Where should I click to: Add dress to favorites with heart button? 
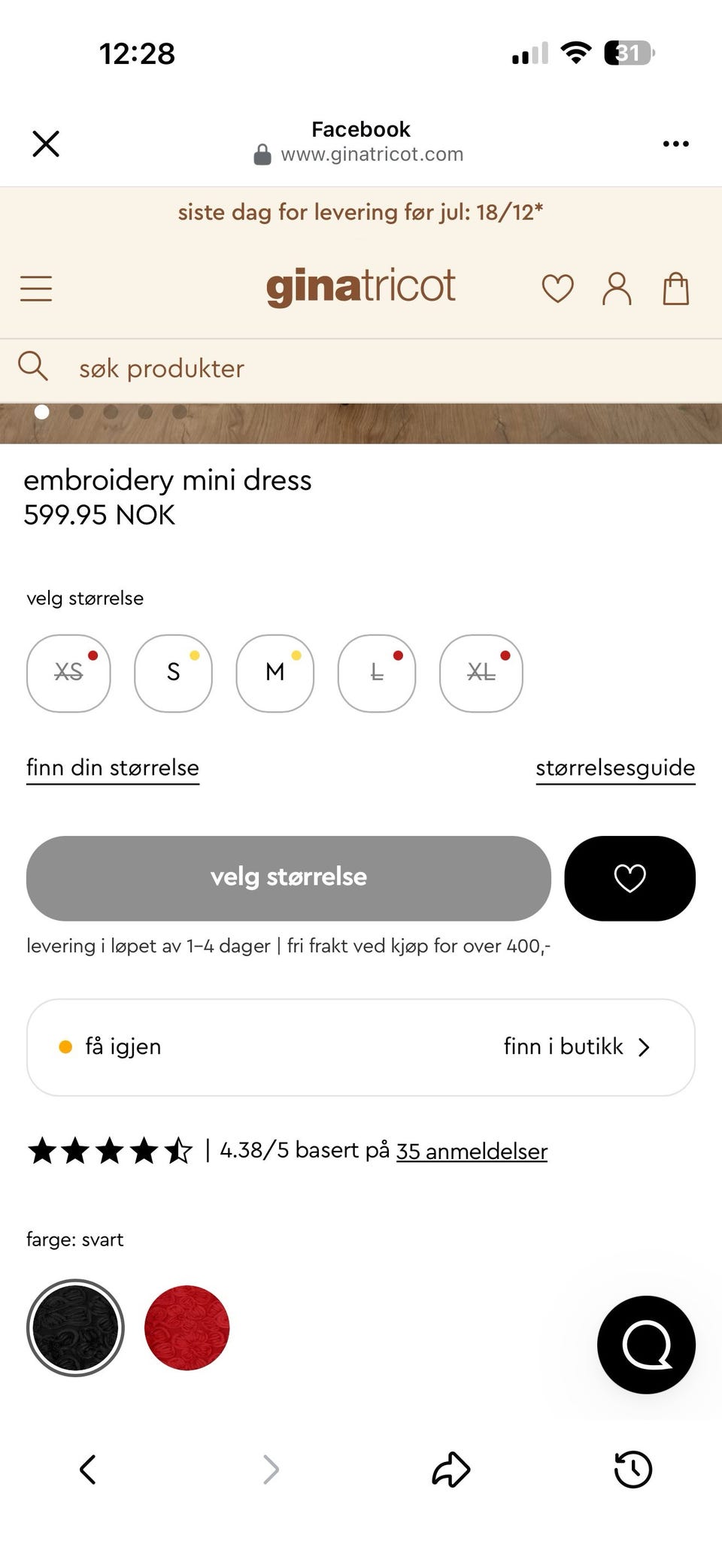pyautogui.click(x=630, y=877)
